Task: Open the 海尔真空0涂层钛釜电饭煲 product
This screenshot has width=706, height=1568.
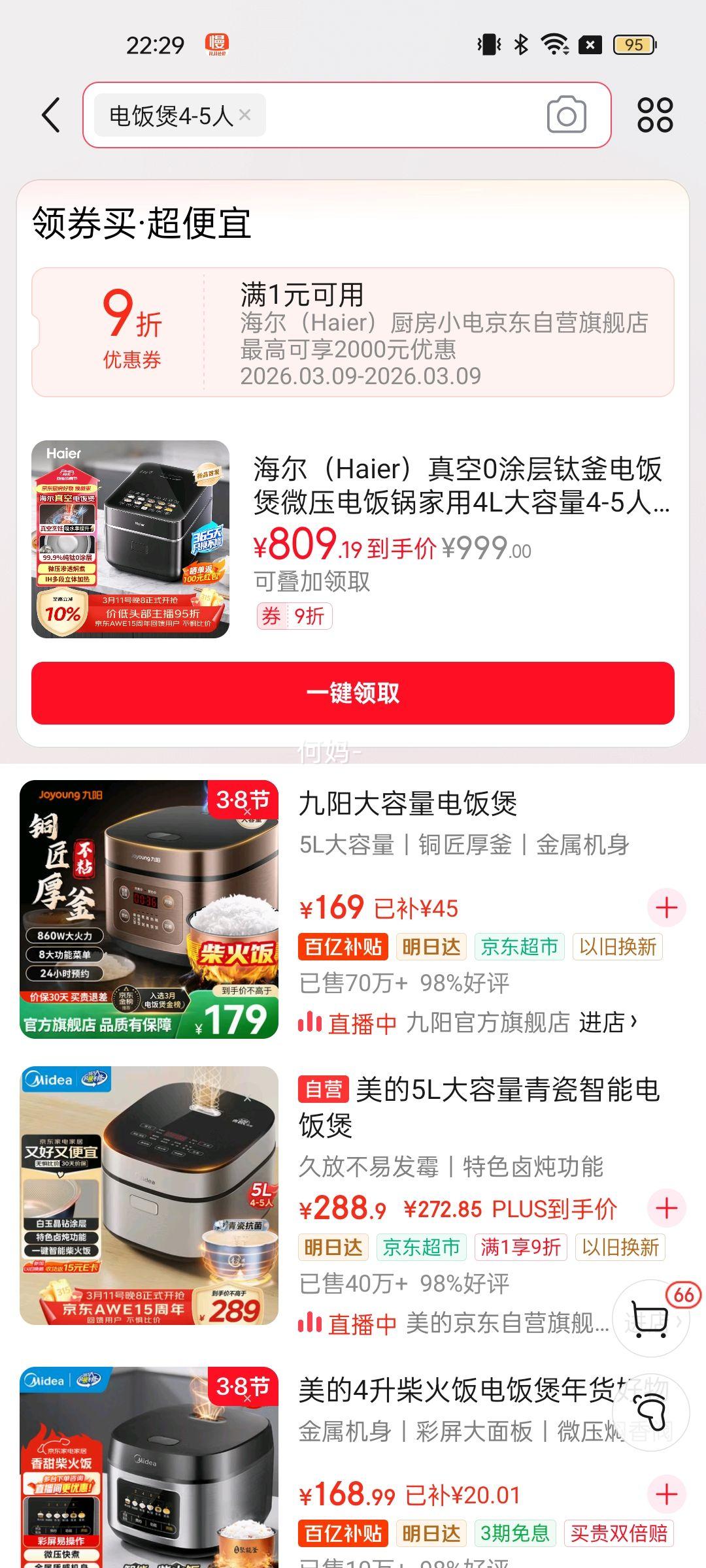Action: (x=461, y=485)
